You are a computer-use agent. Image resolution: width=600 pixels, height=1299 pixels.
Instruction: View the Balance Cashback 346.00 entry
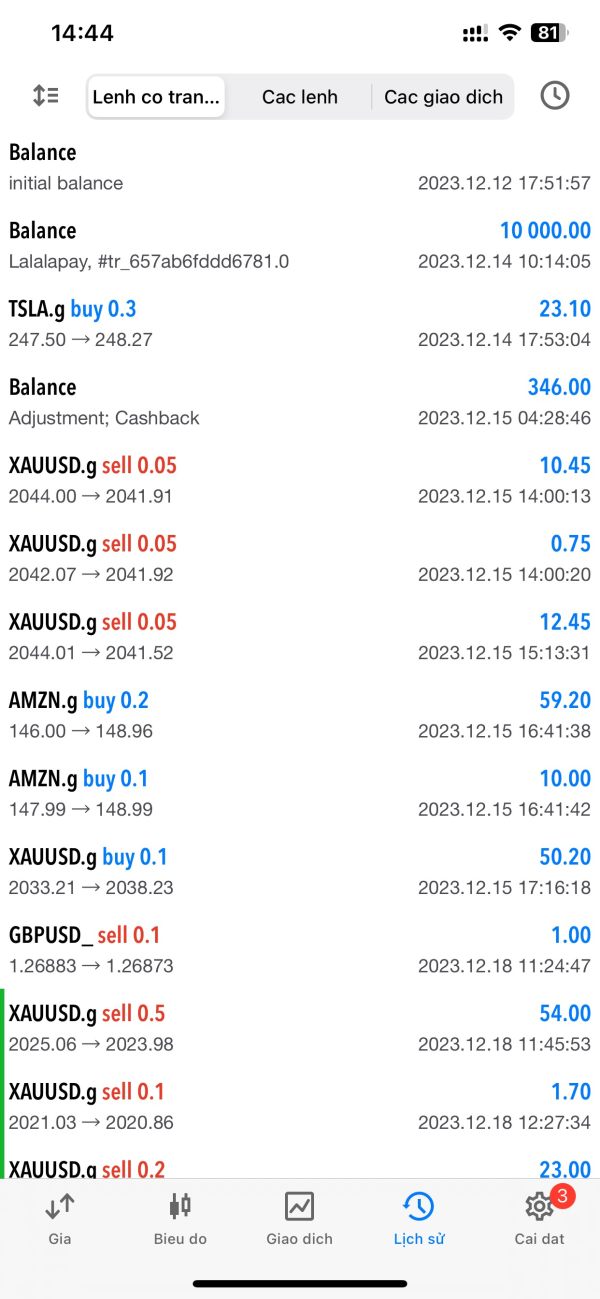coord(300,402)
